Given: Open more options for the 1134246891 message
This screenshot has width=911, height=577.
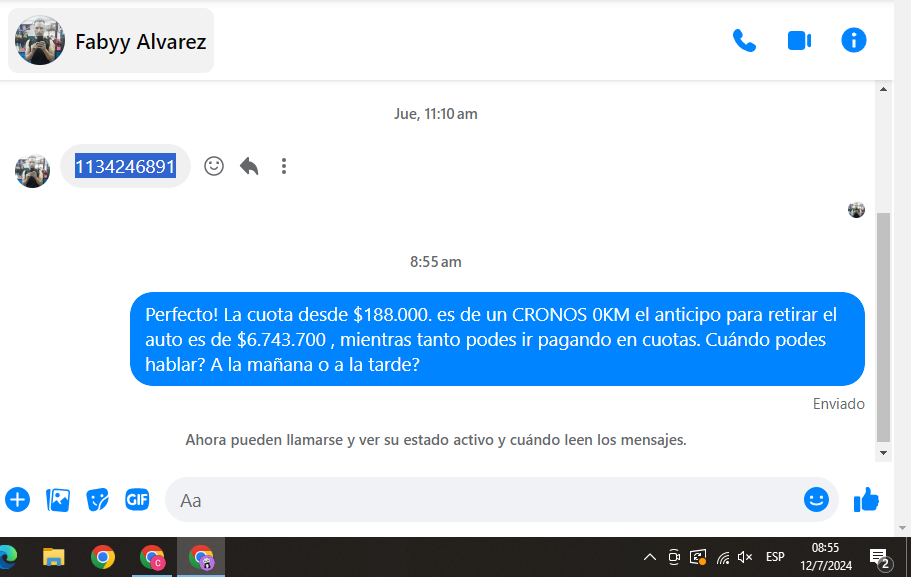Looking at the screenshot, I should tap(284, 166).
